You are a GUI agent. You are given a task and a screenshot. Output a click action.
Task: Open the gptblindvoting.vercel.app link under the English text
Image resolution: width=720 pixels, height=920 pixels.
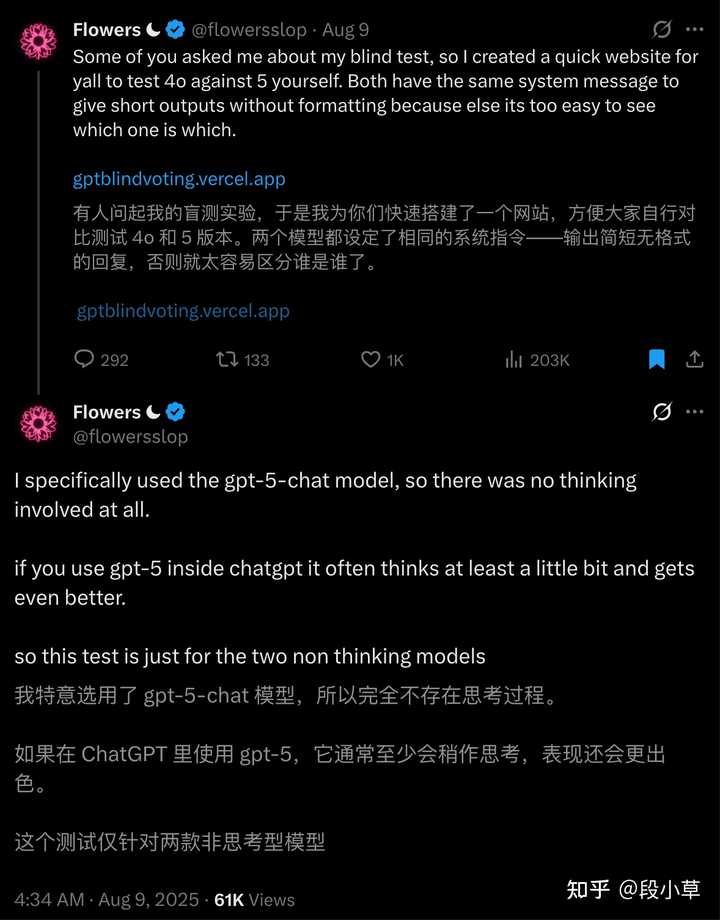179,179
